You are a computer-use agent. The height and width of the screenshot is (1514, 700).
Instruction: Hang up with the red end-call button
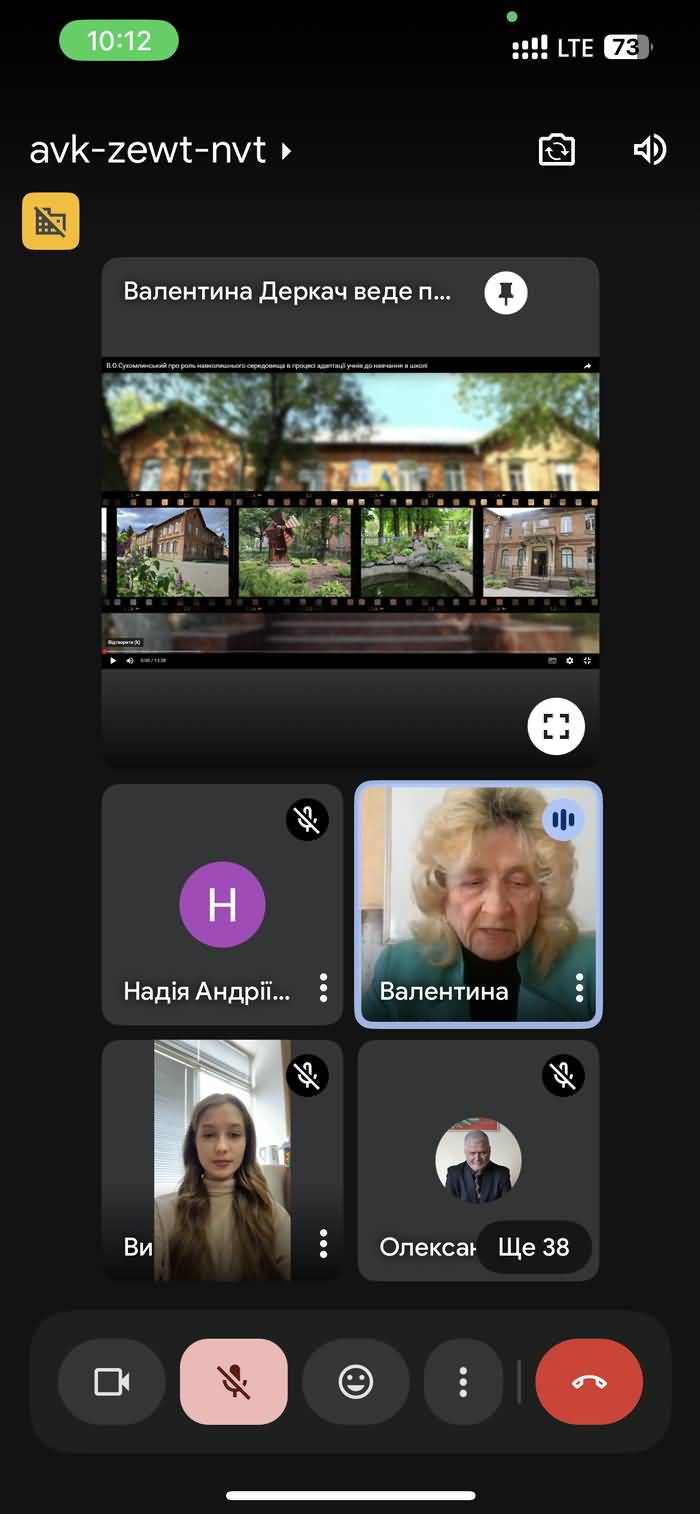589,1382
